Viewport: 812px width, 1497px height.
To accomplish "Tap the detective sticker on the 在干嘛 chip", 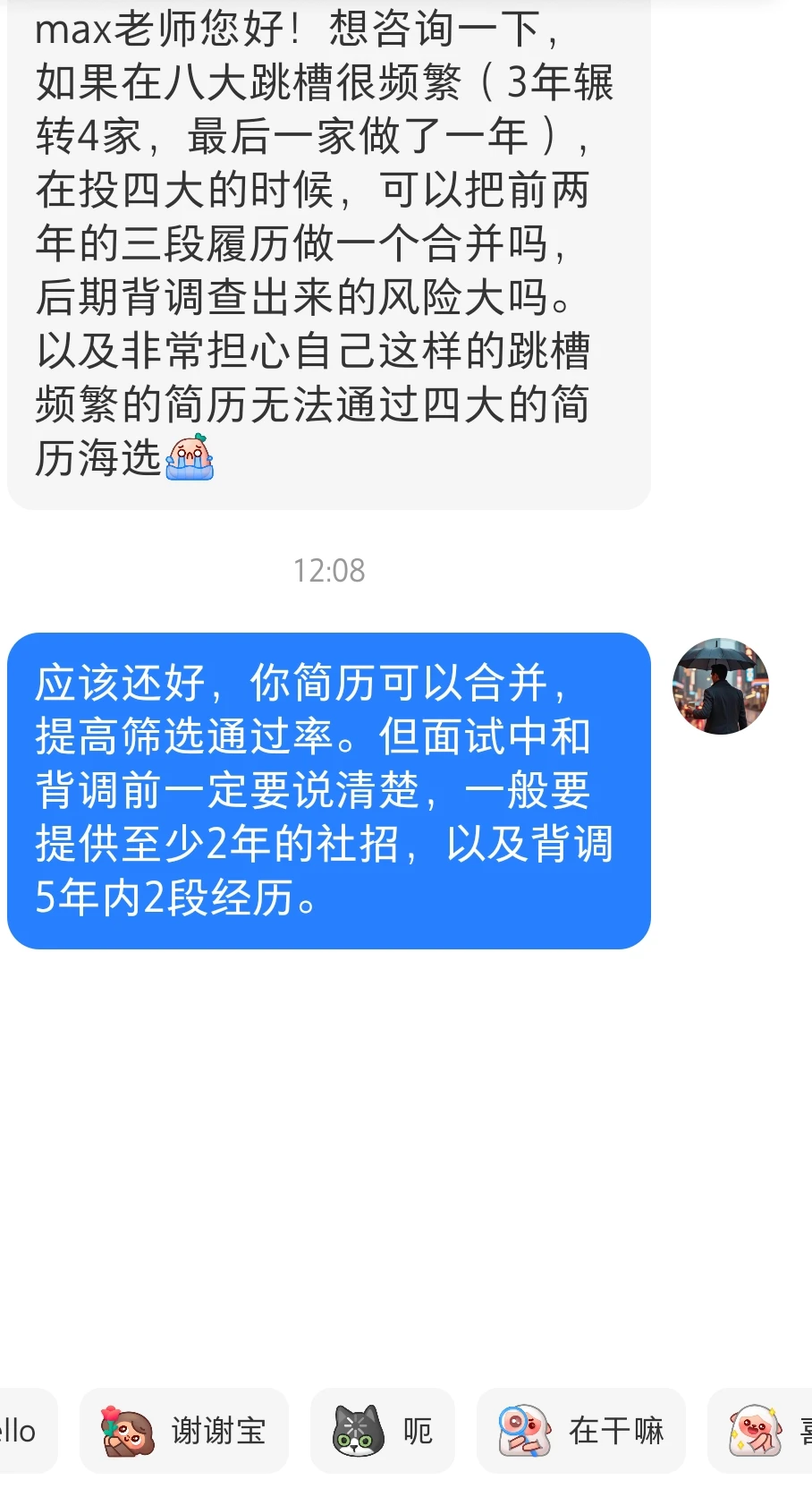I will pyautogui.click(x=525, y=1431).
